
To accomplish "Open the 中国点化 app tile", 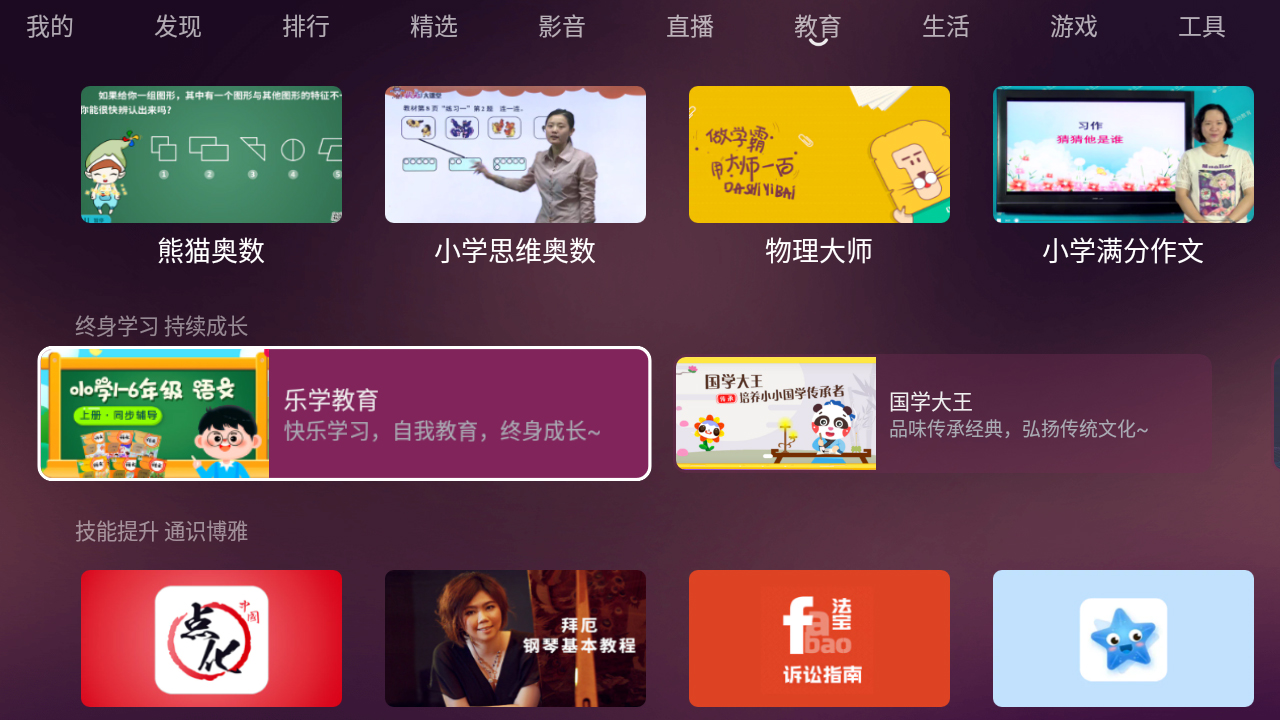I will (211, 638).
